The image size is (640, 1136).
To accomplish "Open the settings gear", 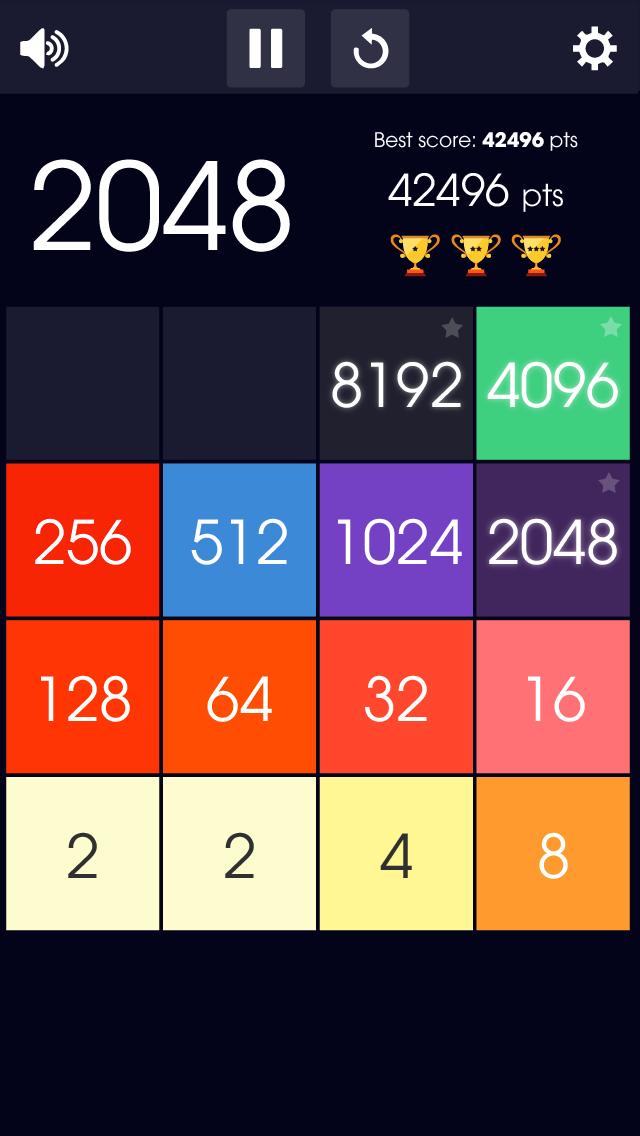I will coord(594,48).
